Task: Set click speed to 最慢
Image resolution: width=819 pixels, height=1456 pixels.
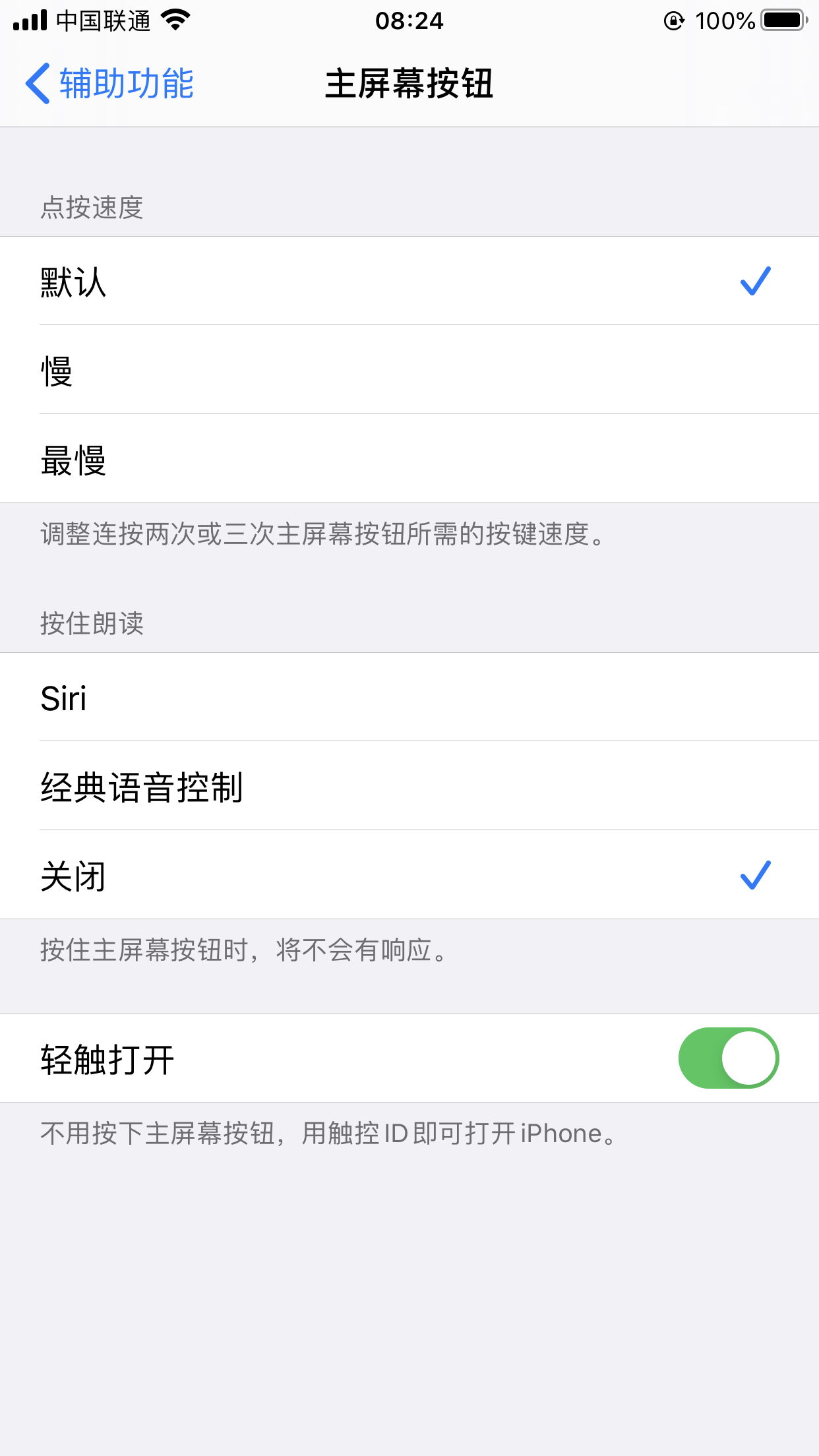Action: click(x=409, y=459)
